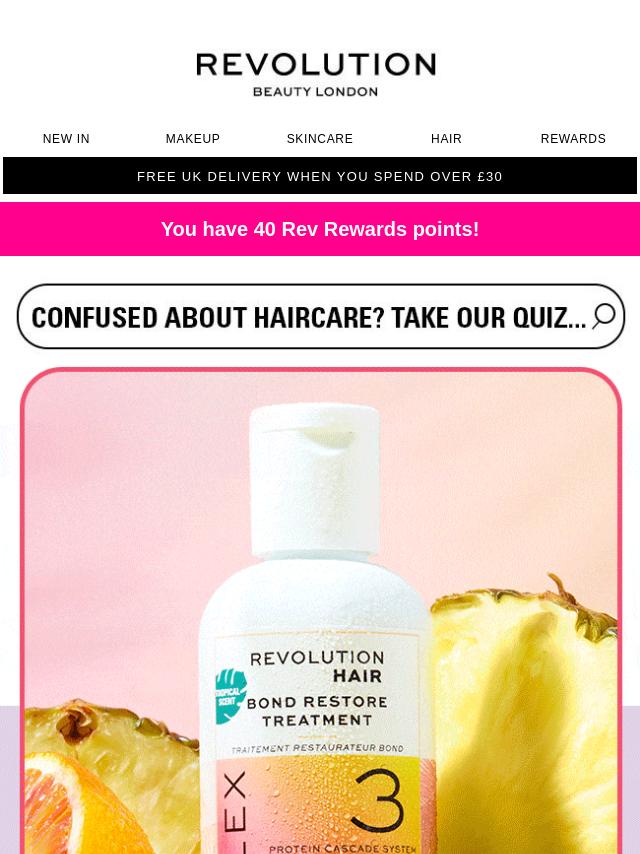640x854 pixels.
Task: Open the Rev Rewards points banner
Action: [320, 229]
